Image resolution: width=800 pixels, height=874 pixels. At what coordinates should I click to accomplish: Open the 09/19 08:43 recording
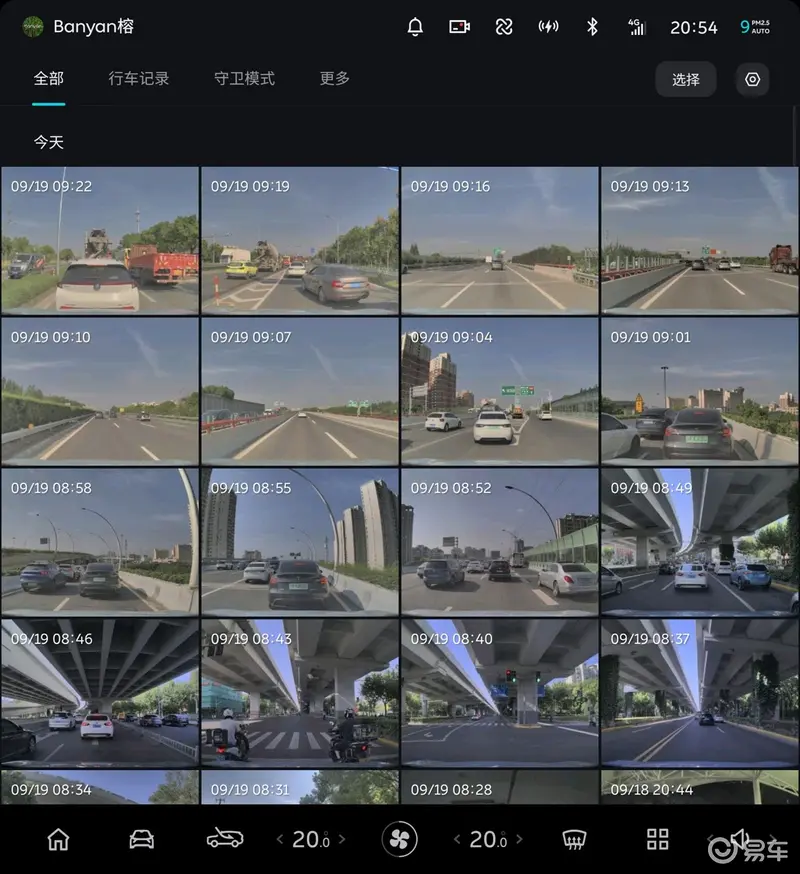[300, 692]
